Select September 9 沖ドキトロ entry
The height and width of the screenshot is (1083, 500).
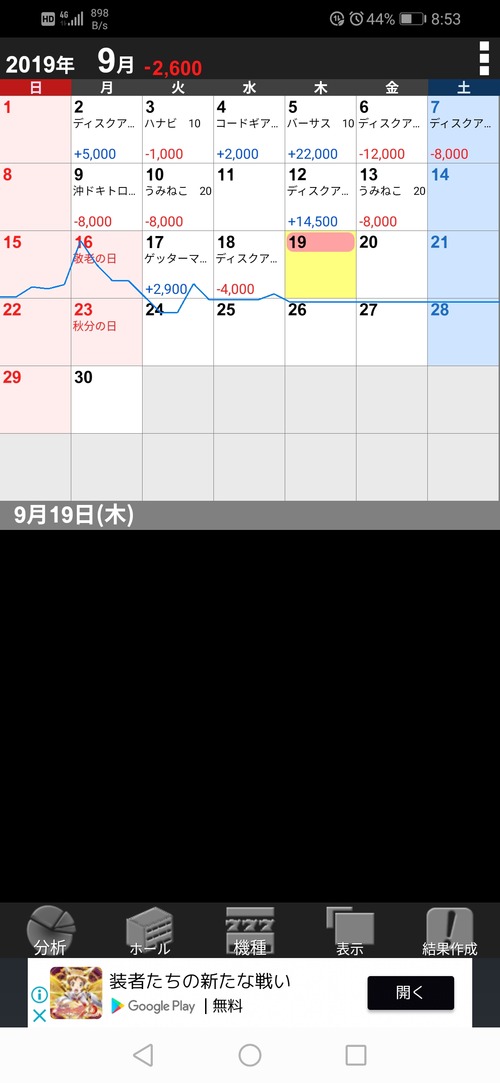pos(107,198)
